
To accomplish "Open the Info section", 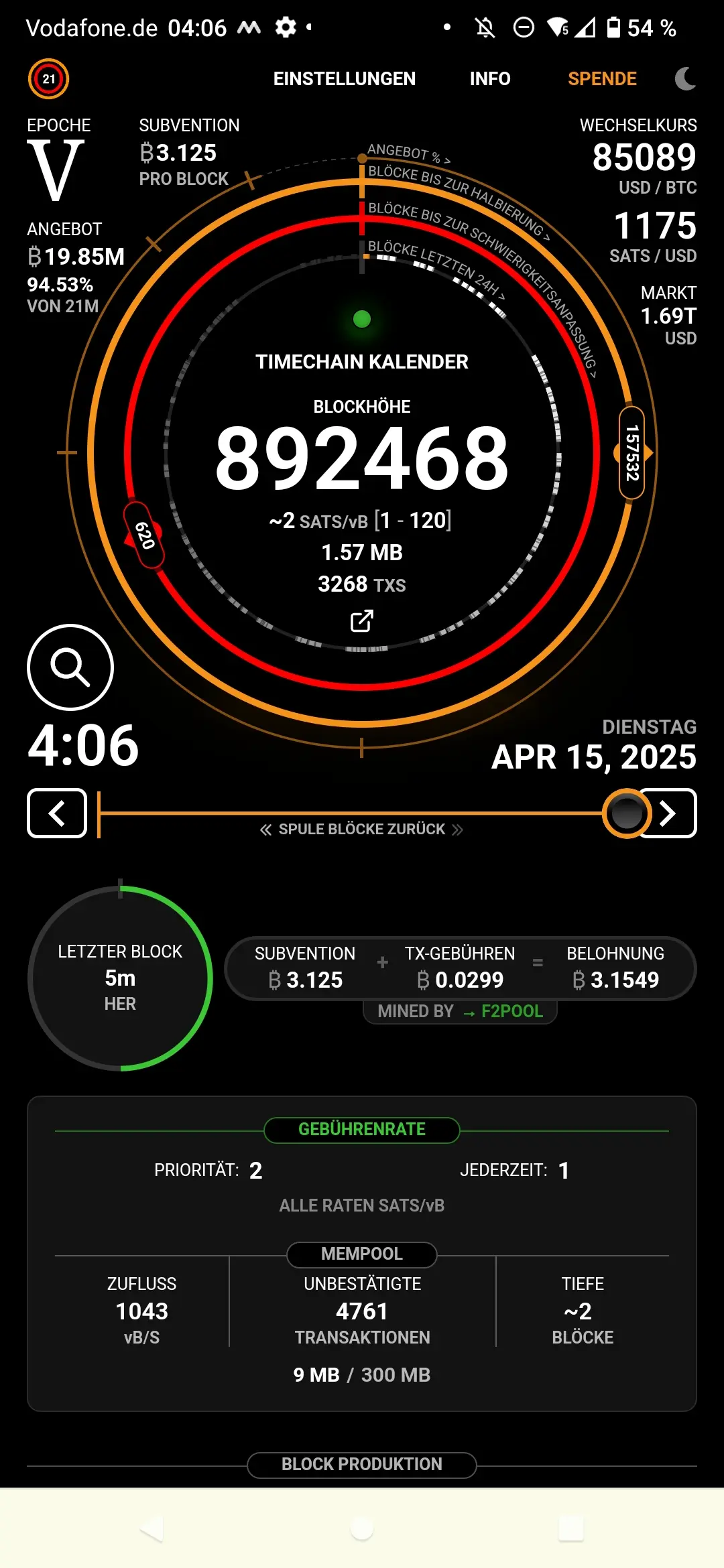I will pyautogui.click(x=489, y=78).
